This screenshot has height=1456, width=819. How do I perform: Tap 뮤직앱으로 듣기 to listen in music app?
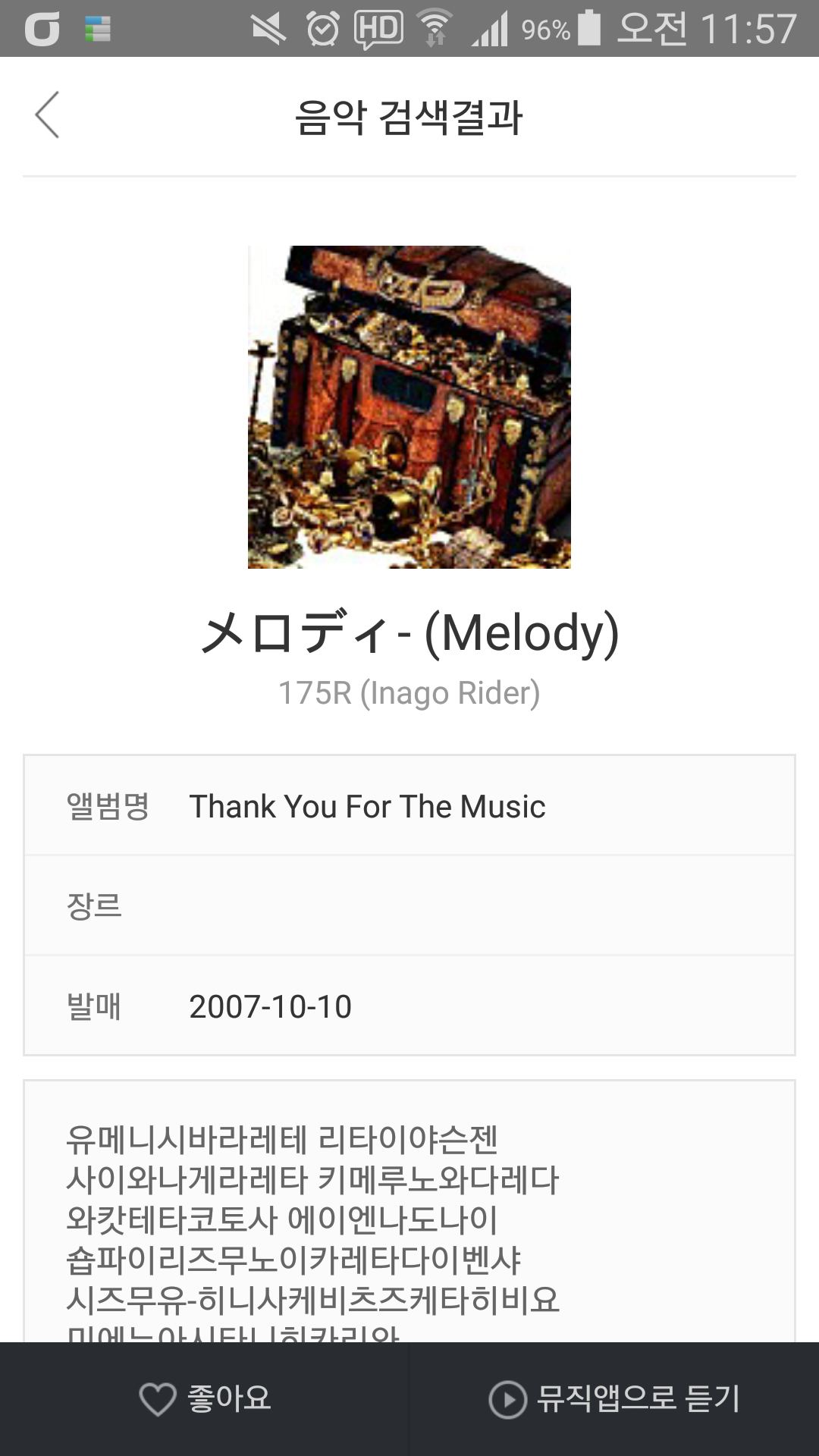tap(614, 1398)
